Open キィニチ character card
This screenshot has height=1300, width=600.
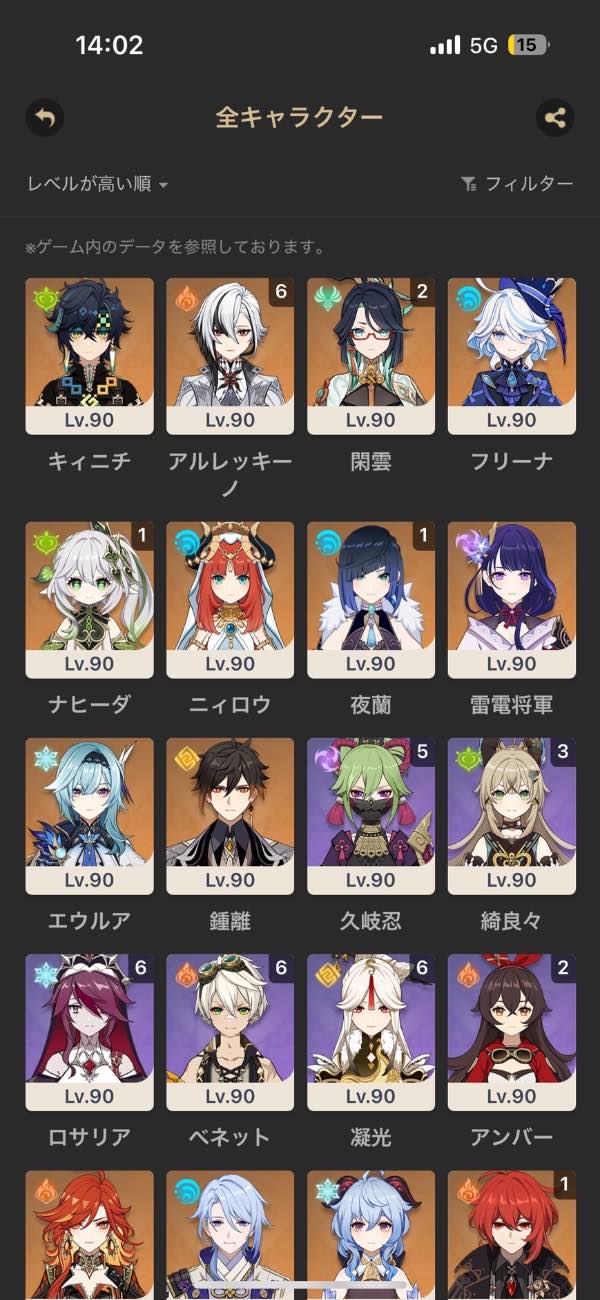90,356
